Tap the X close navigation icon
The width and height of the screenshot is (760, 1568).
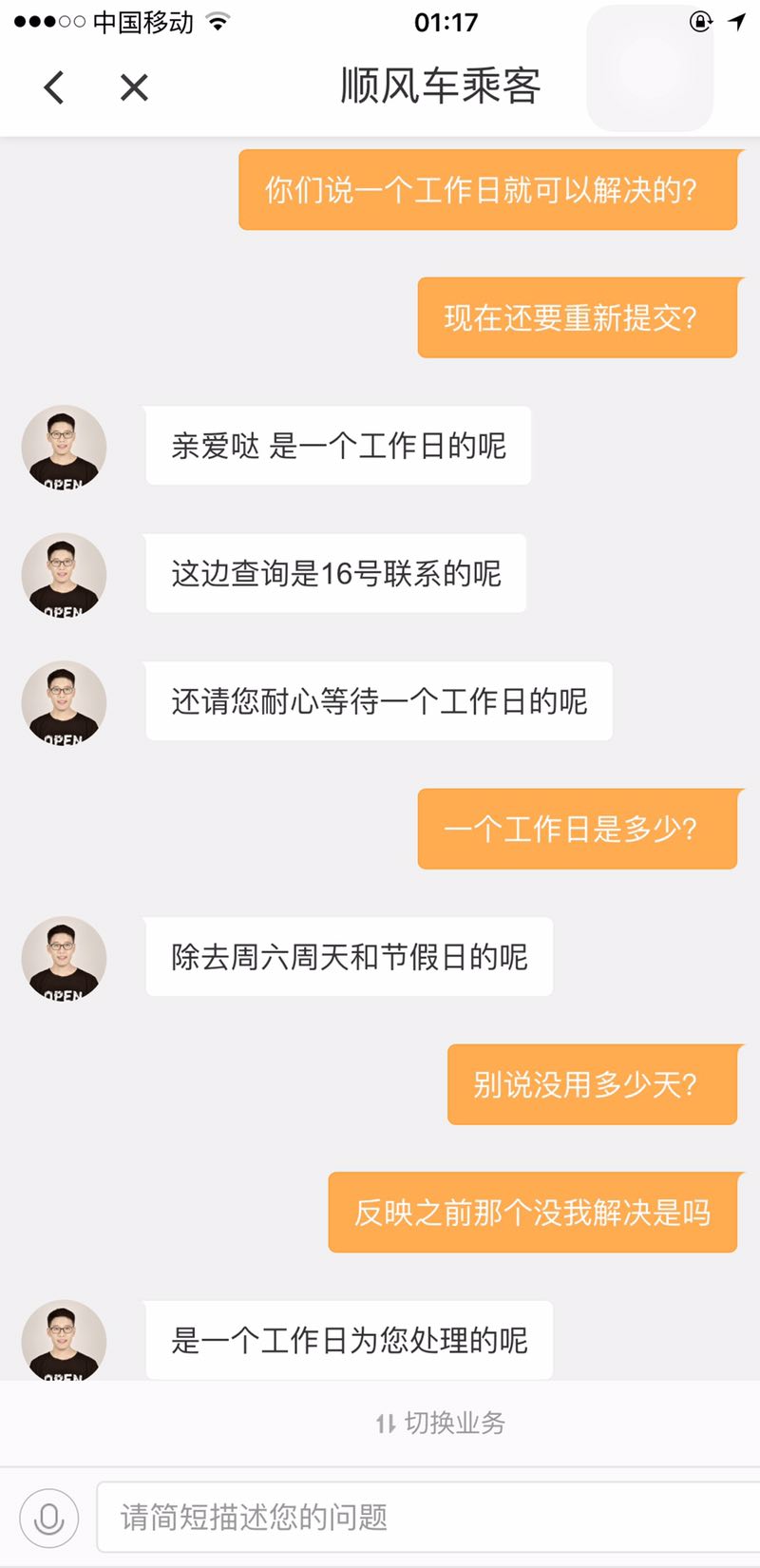pyautogui.click(x=133, y=86)
